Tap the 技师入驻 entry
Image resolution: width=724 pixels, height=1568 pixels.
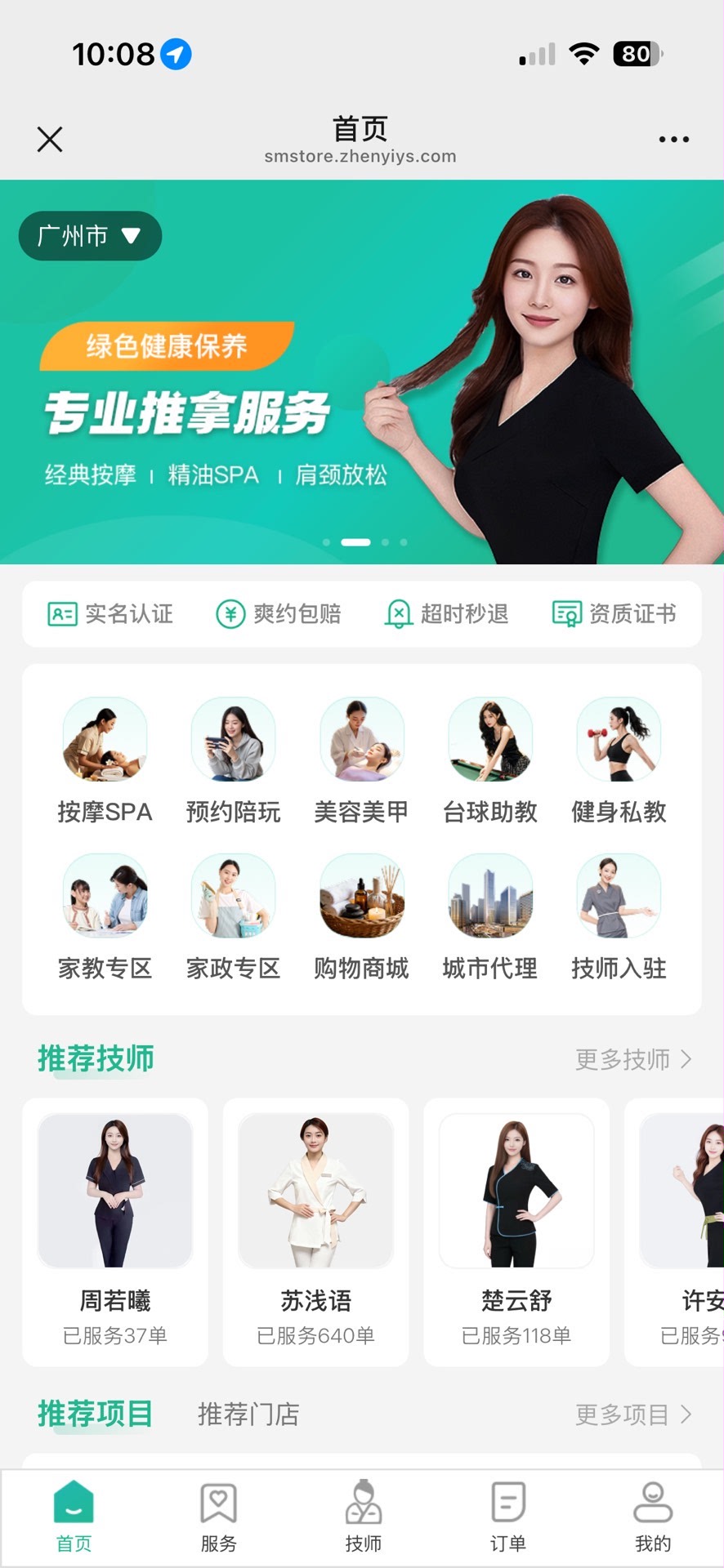pyautogui.click(x=619, y=917)
